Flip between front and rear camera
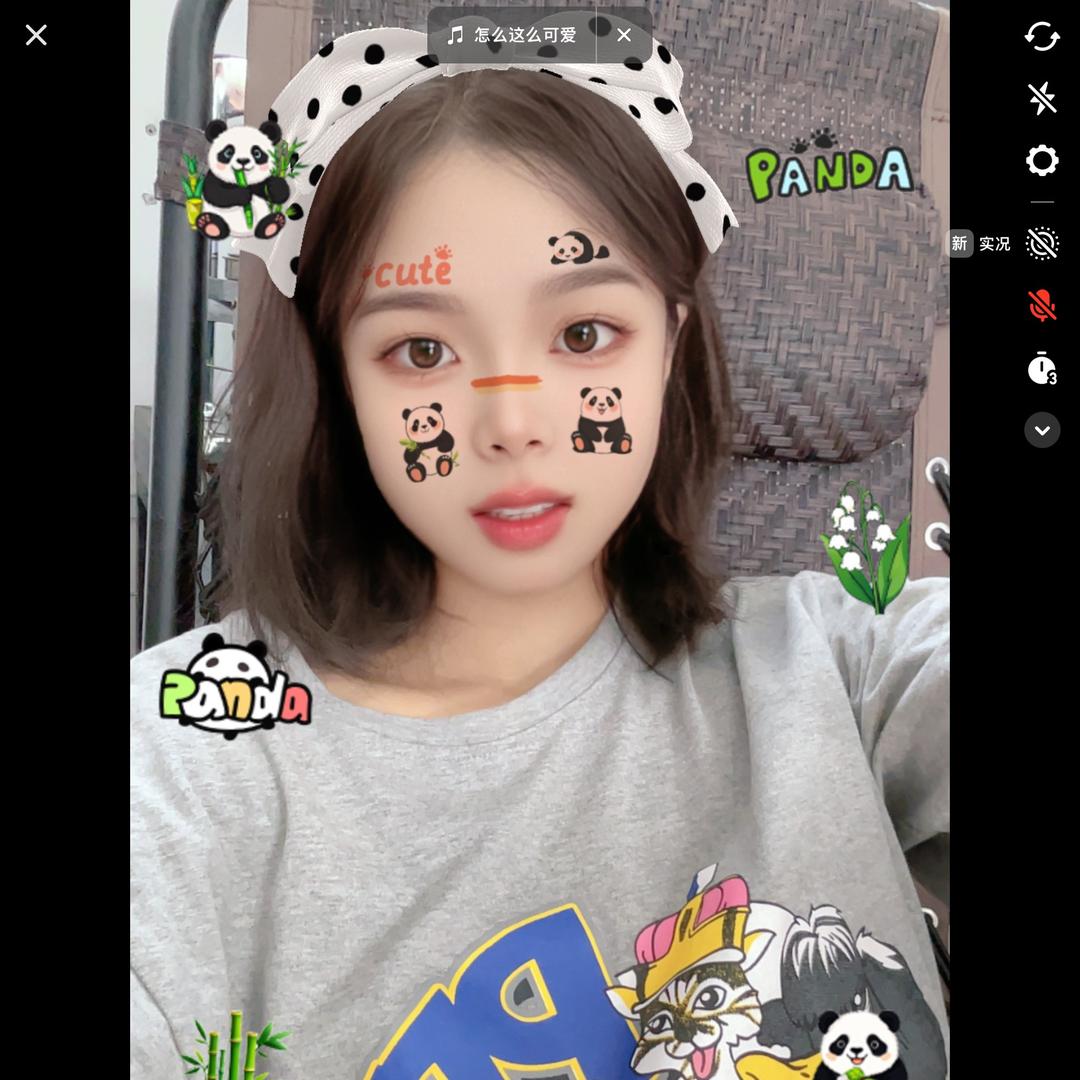 click(1042, 37)
